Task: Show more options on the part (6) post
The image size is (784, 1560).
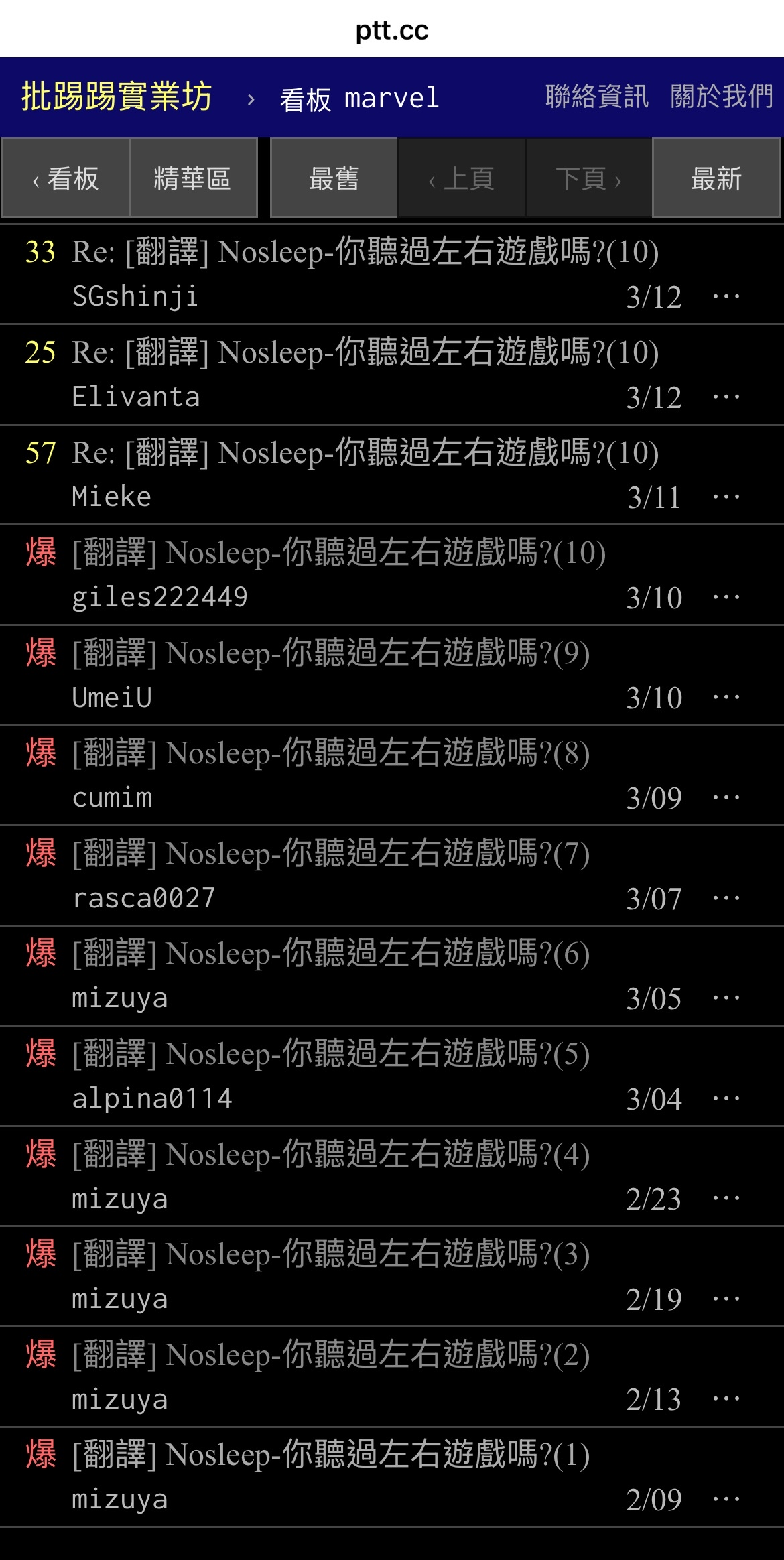Action: [726, 998]
